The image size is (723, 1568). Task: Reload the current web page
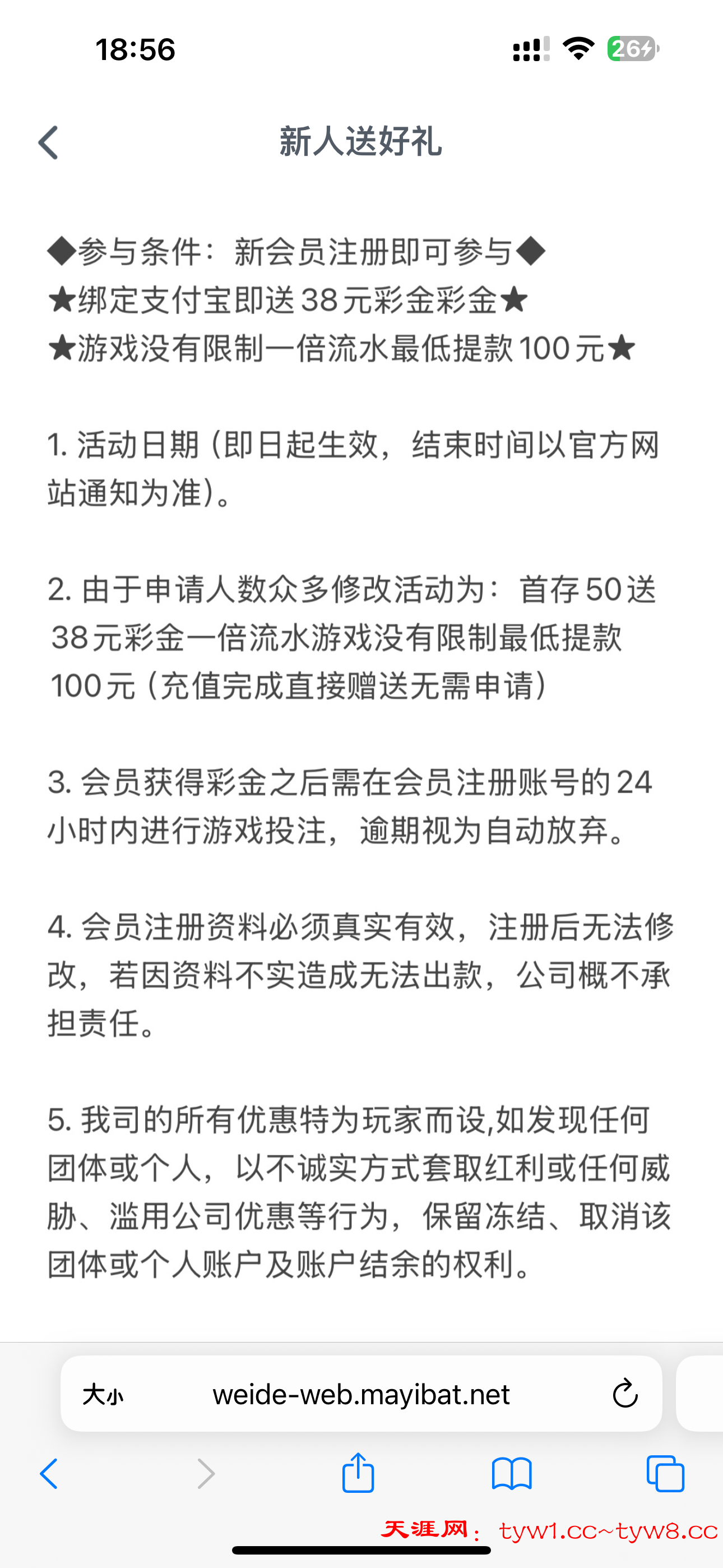624,1393
